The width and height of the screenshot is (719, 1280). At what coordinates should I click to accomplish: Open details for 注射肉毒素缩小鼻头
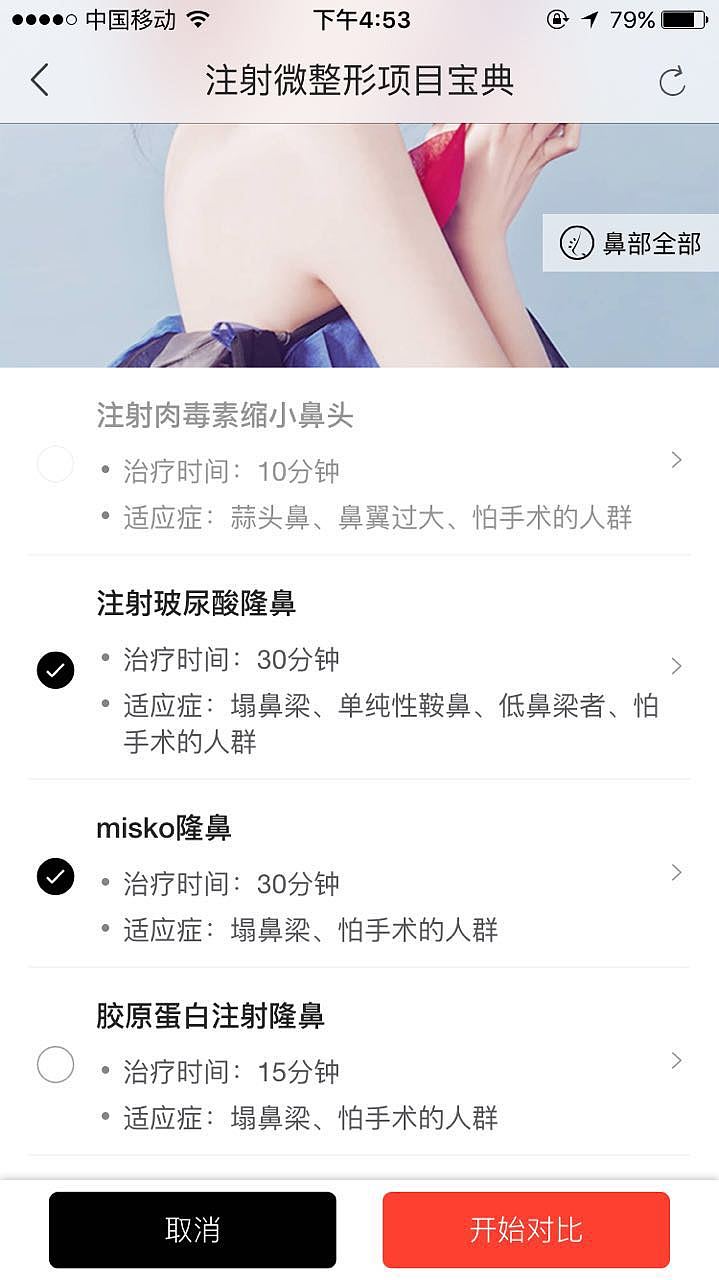pyautogui.click(x=676, y=460)
